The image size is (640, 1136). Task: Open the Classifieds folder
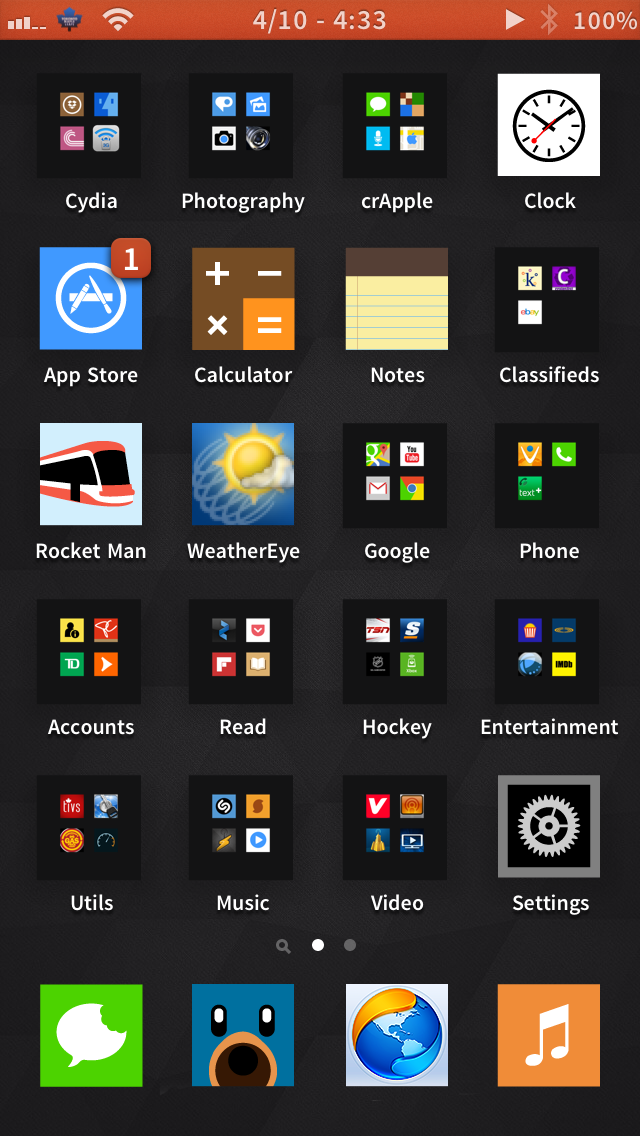pyautogui.click(x=549, y=299)
